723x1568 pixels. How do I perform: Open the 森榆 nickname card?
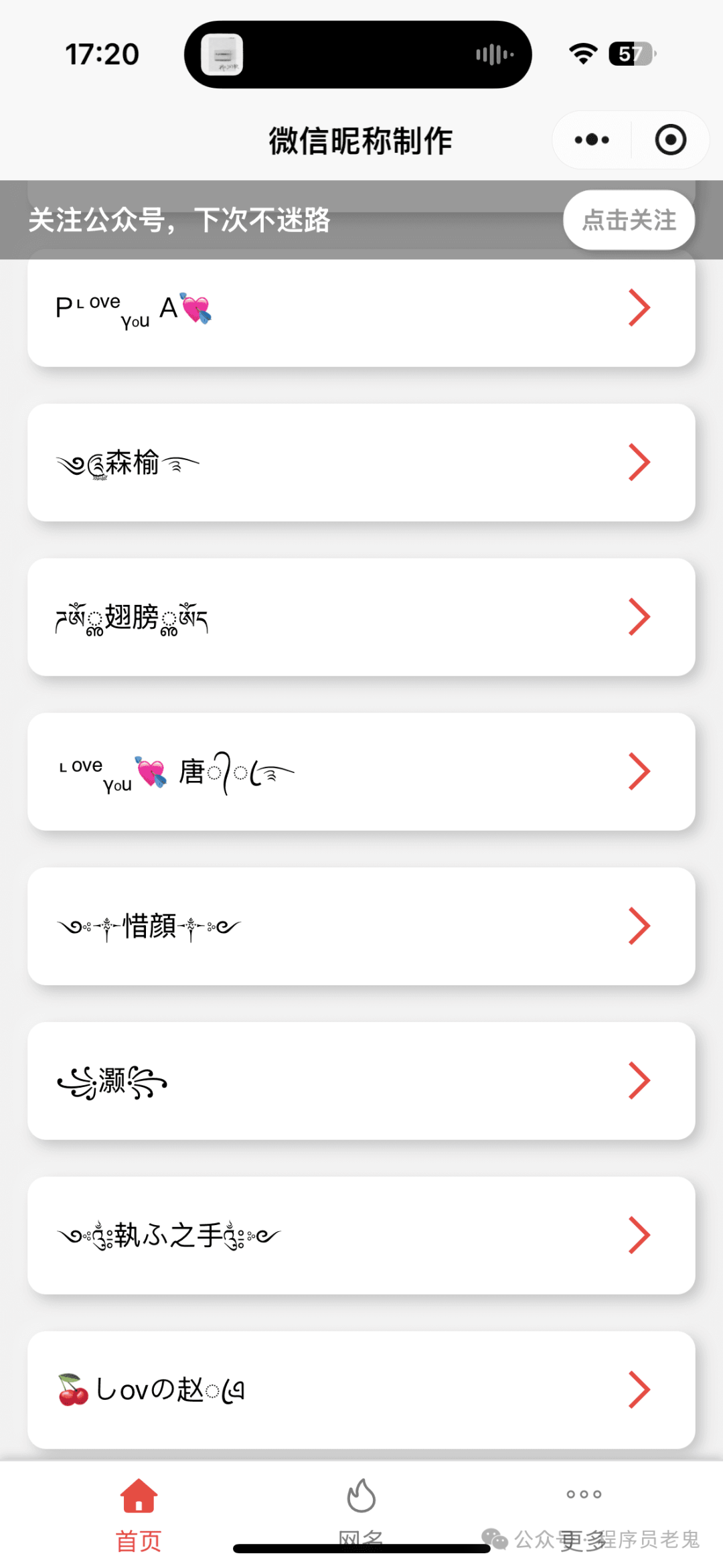[x=361, y=462]
